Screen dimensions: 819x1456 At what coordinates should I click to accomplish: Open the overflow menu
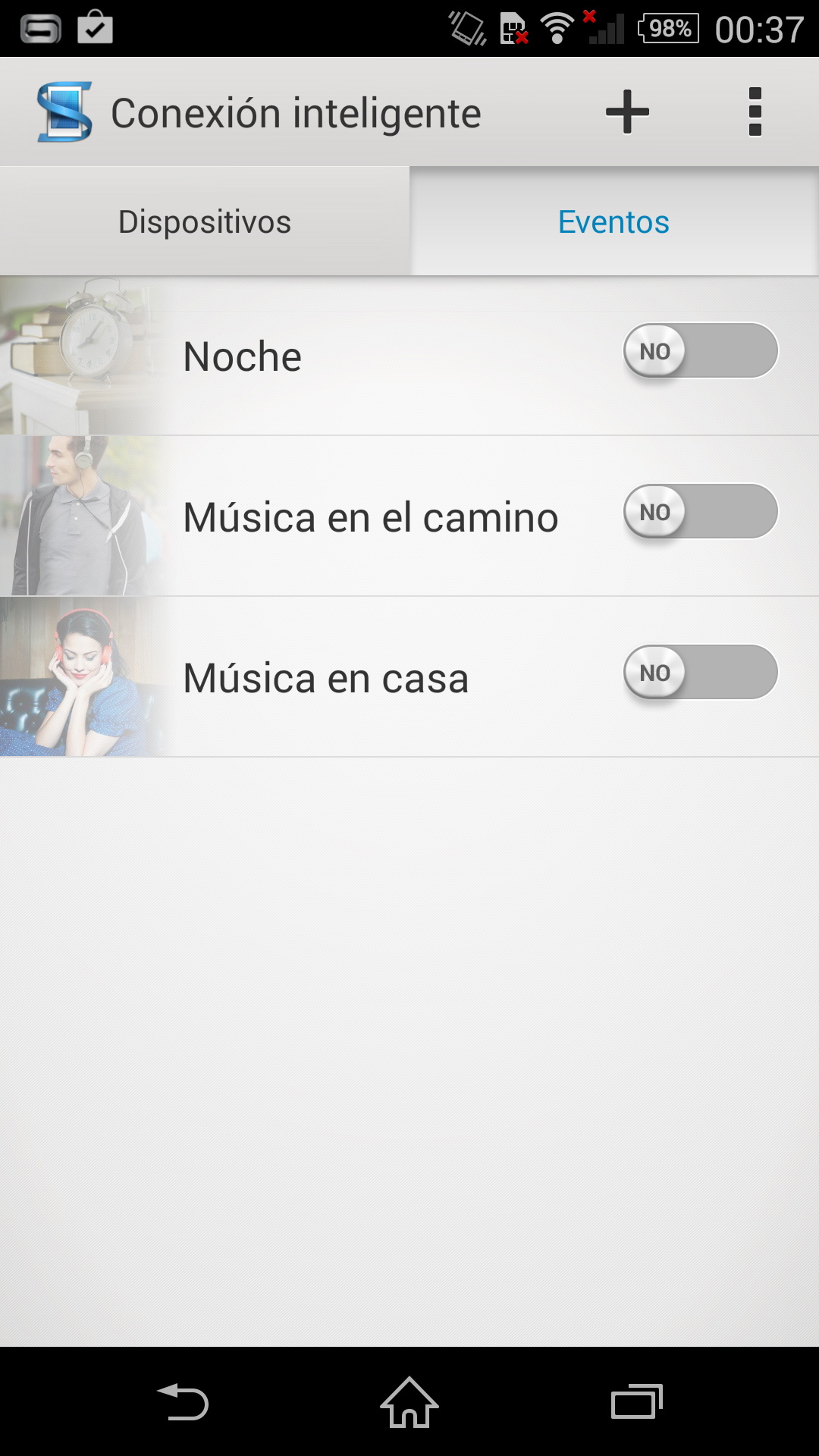tap(755, 112)
